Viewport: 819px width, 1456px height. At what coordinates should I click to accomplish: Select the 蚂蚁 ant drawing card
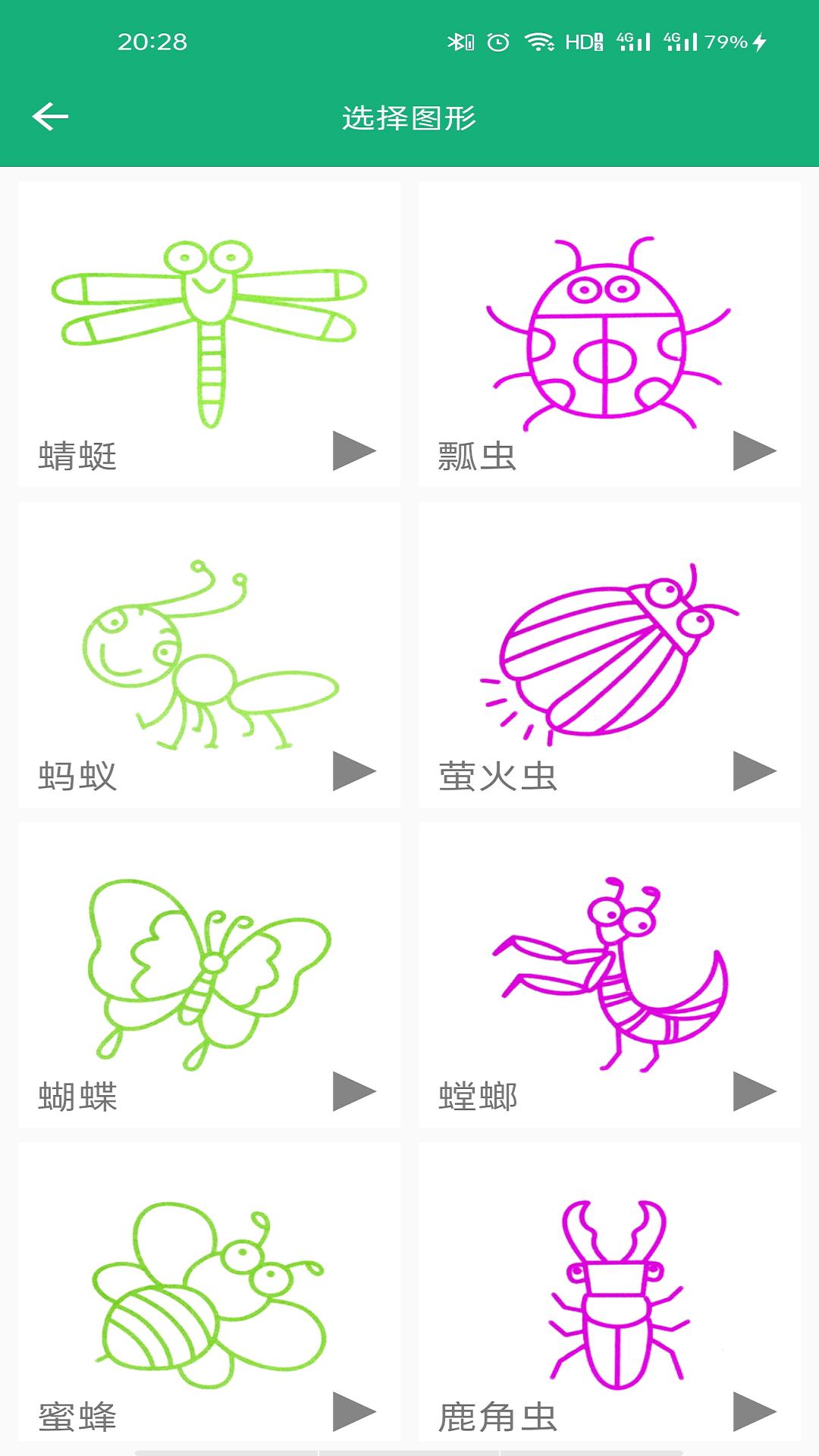tap(209, 652)
